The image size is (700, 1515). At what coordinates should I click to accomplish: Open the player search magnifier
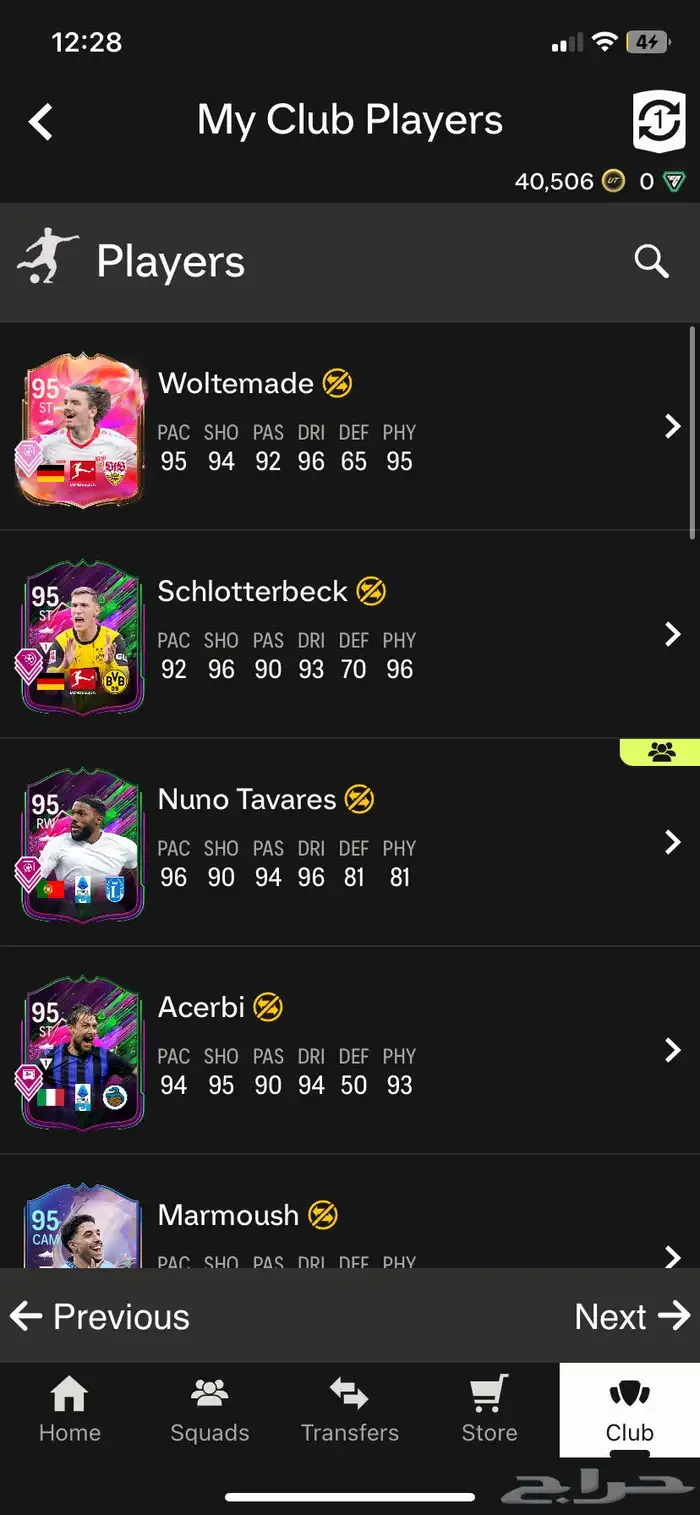coord(651,262)
